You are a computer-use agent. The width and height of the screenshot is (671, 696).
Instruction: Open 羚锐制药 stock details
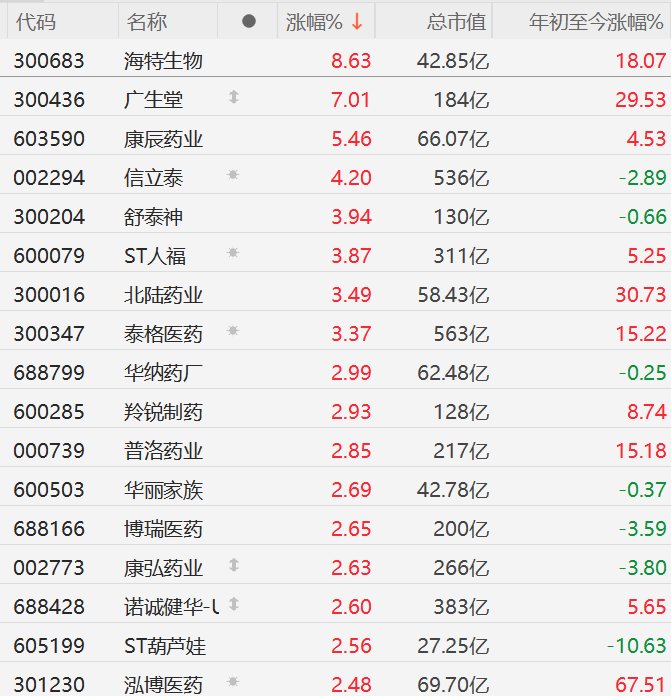tap(163, 412)
